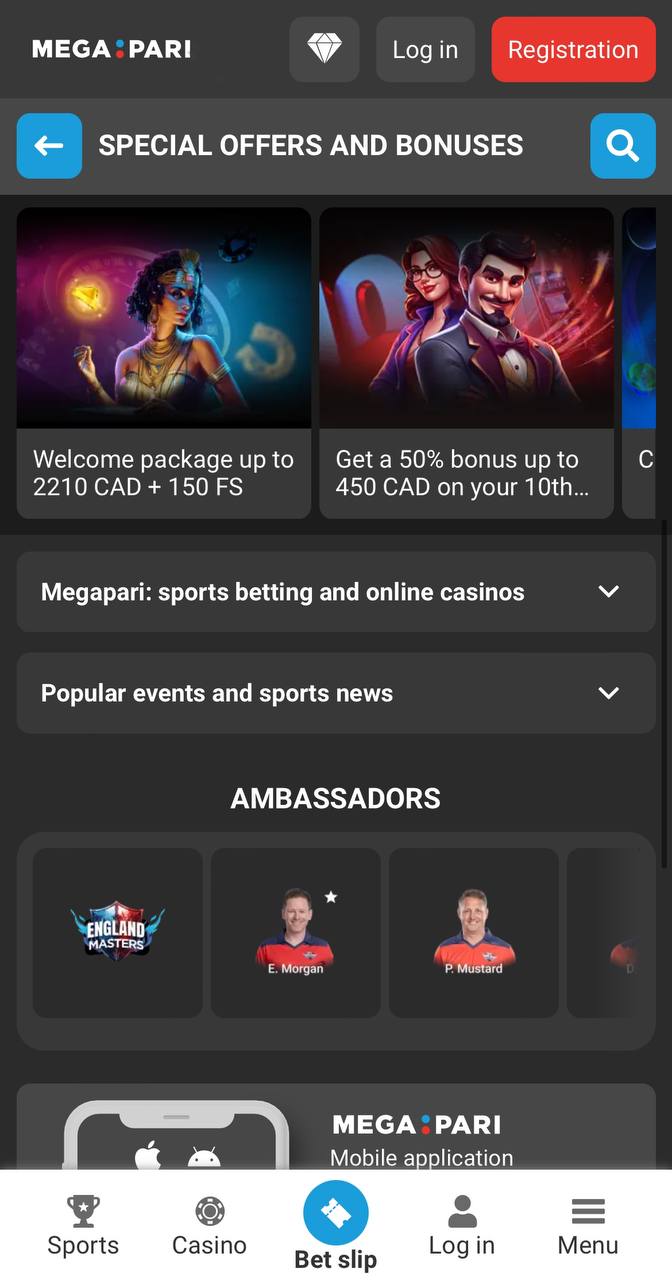
Task: Open the Bet slip
Action: [336, 1225]
